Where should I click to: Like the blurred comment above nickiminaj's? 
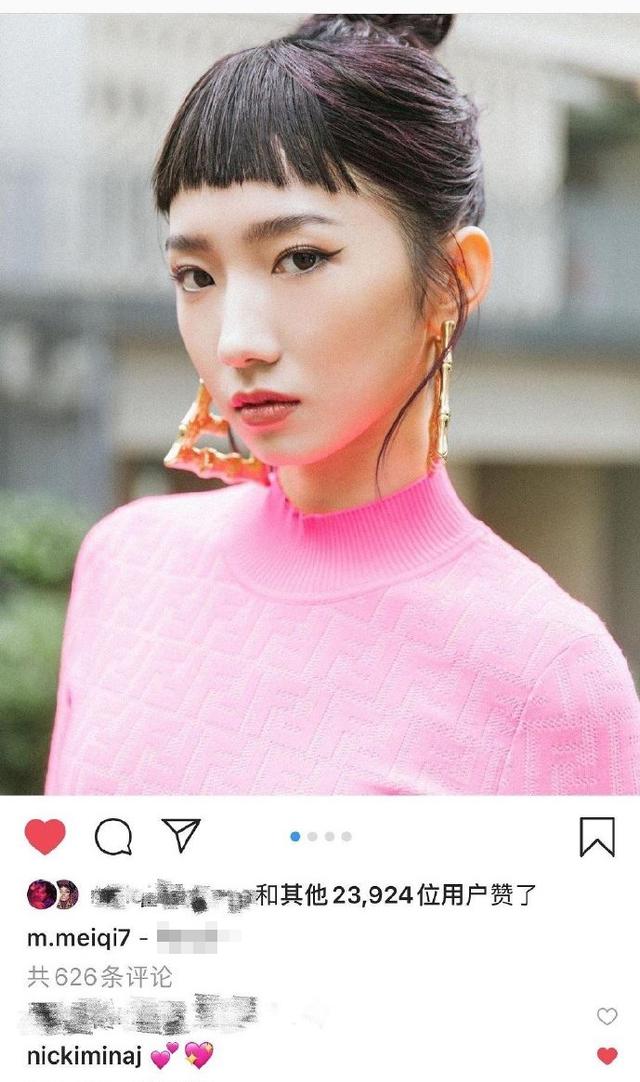click(607, 1016)
